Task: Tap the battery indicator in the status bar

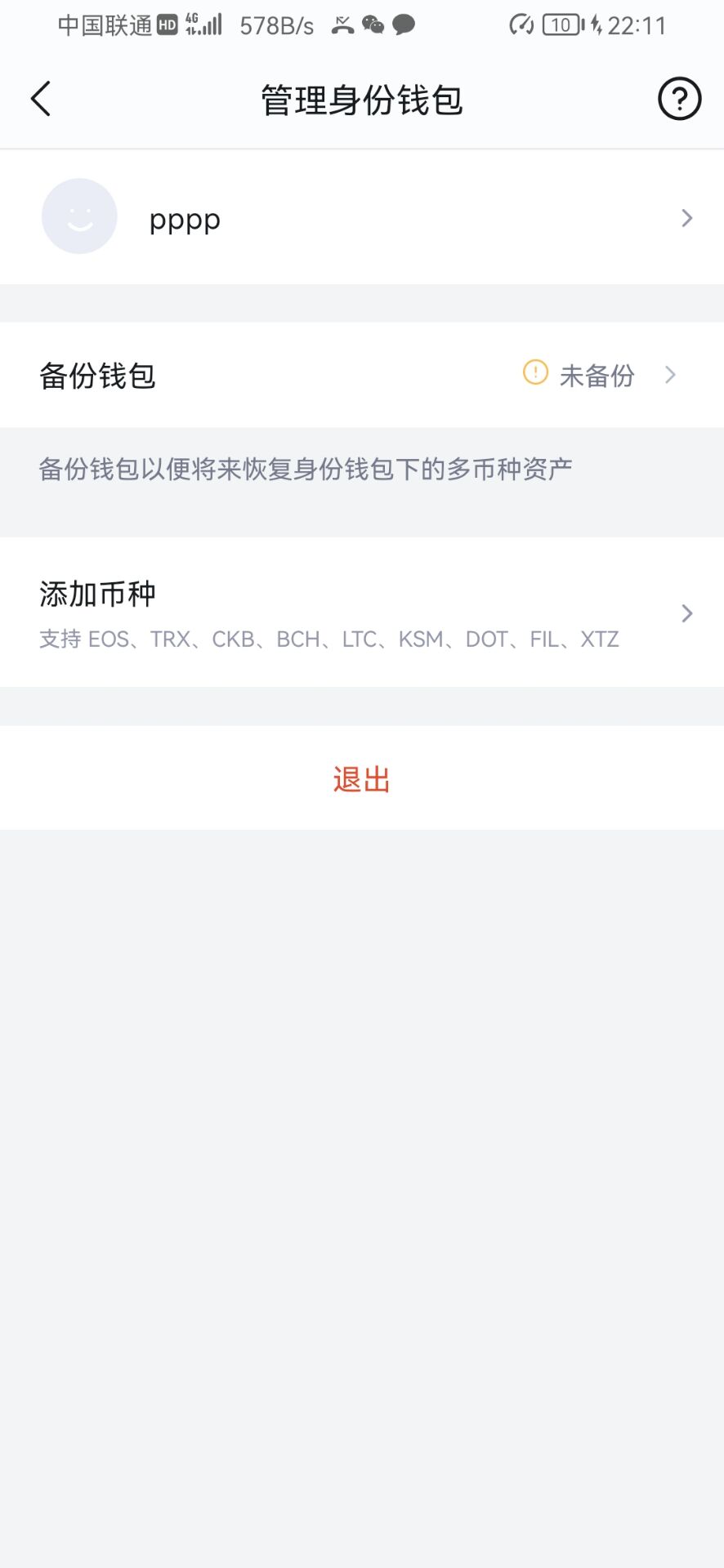Action: click(562, 24)
